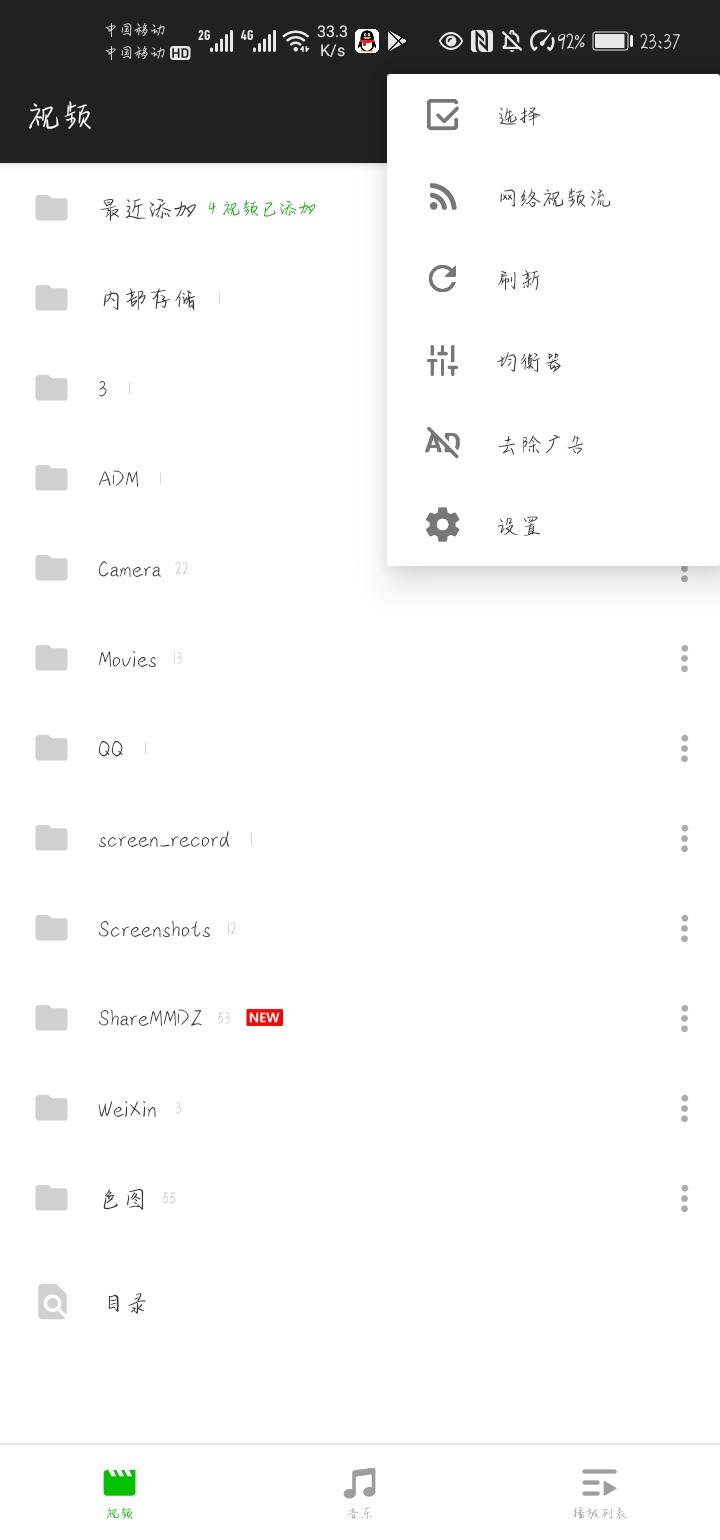Viewport: 720px width, 1540px height.
Task: Open the WeiXin folder
Action: (x=127, y=1109)
